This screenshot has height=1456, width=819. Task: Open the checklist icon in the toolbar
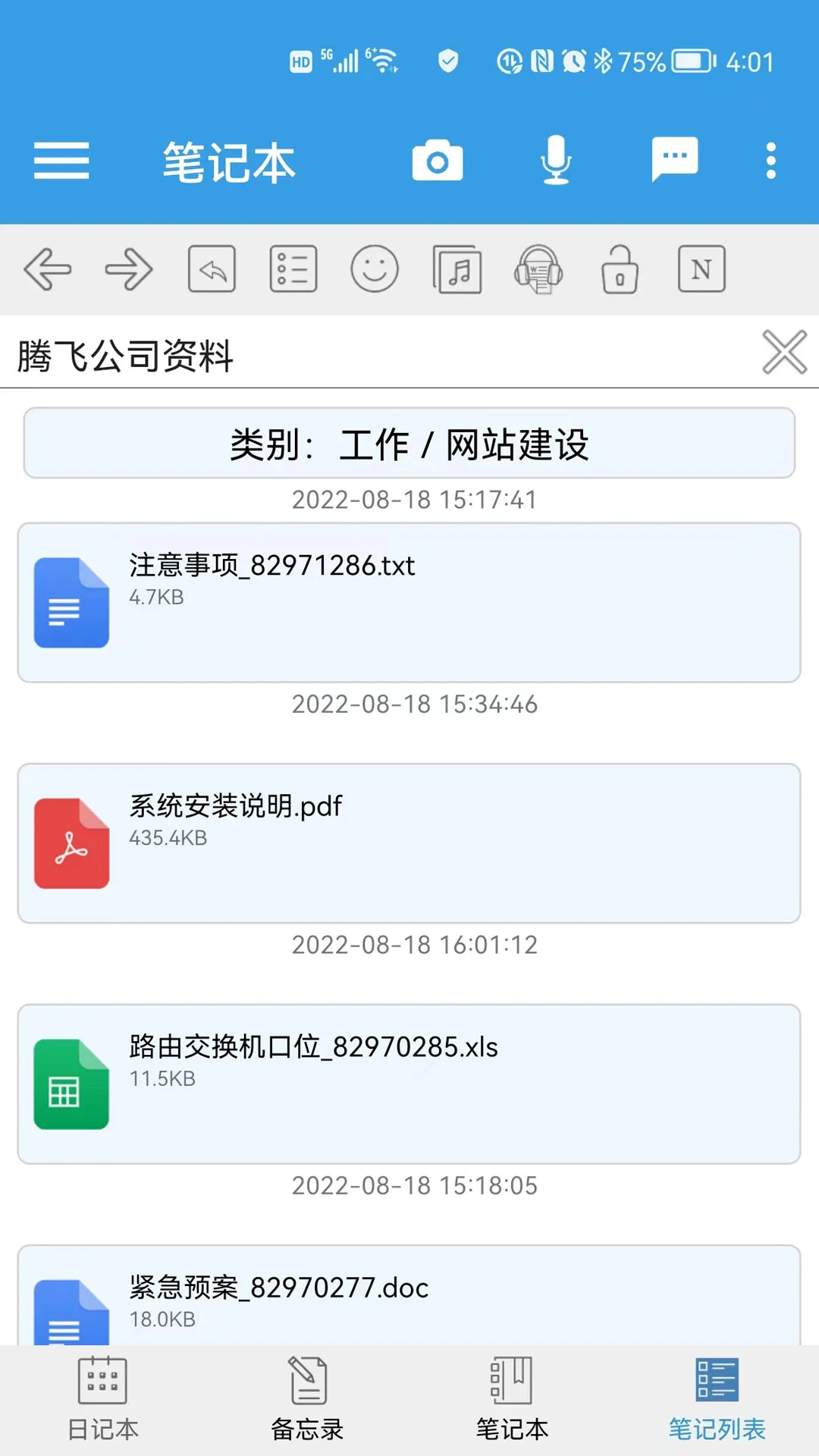293,269
